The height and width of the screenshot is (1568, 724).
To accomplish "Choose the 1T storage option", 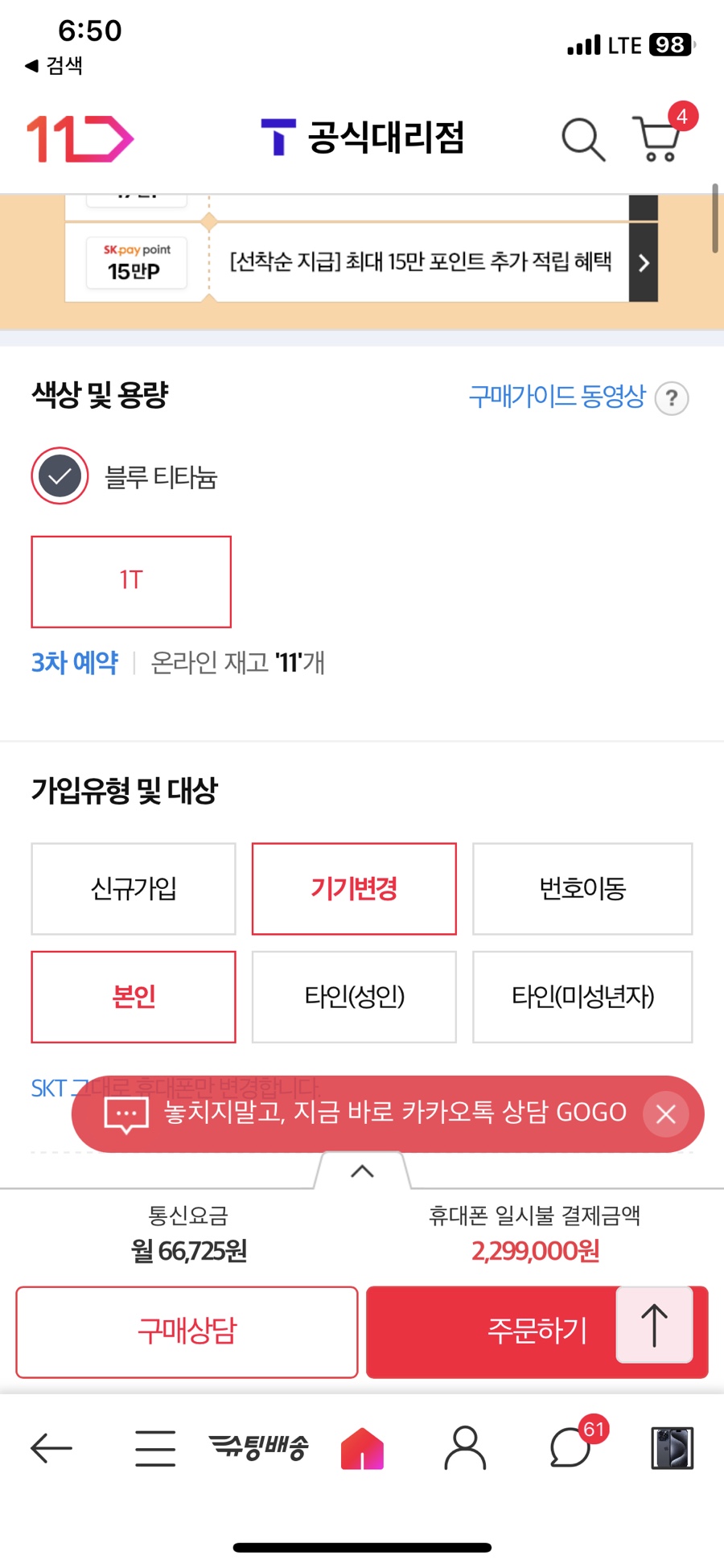I will pyautogui.click(x=131, y=582).
